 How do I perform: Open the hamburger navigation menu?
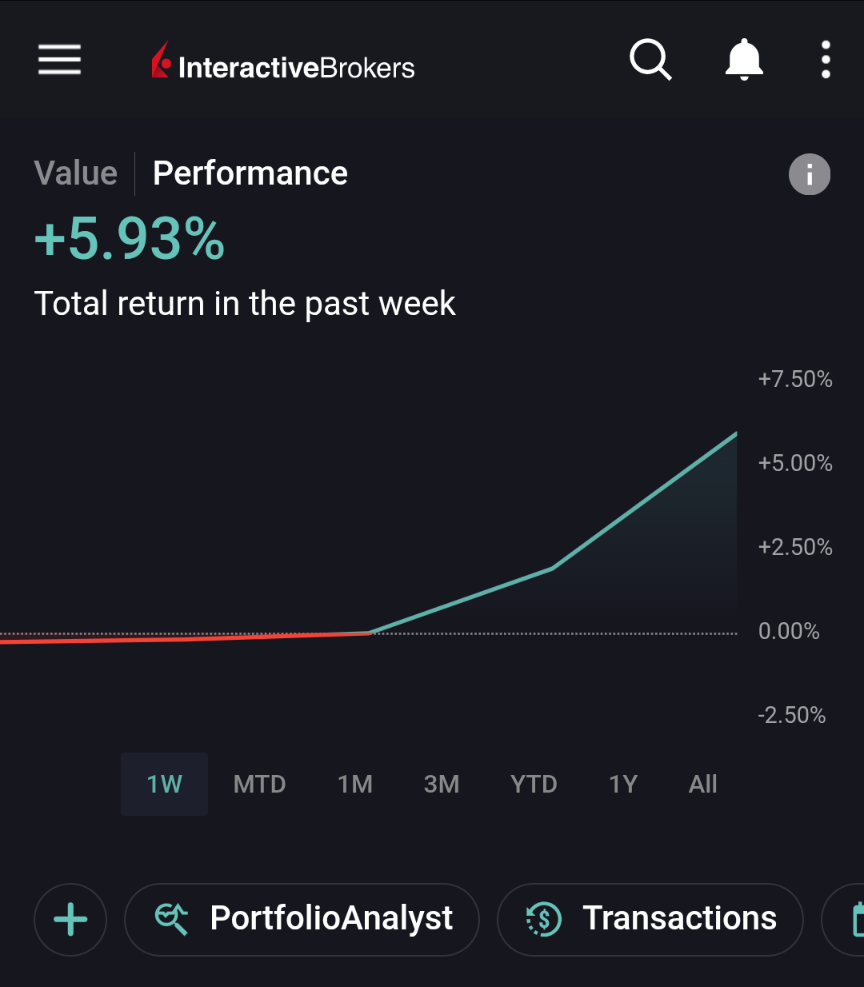coord(59,61)
